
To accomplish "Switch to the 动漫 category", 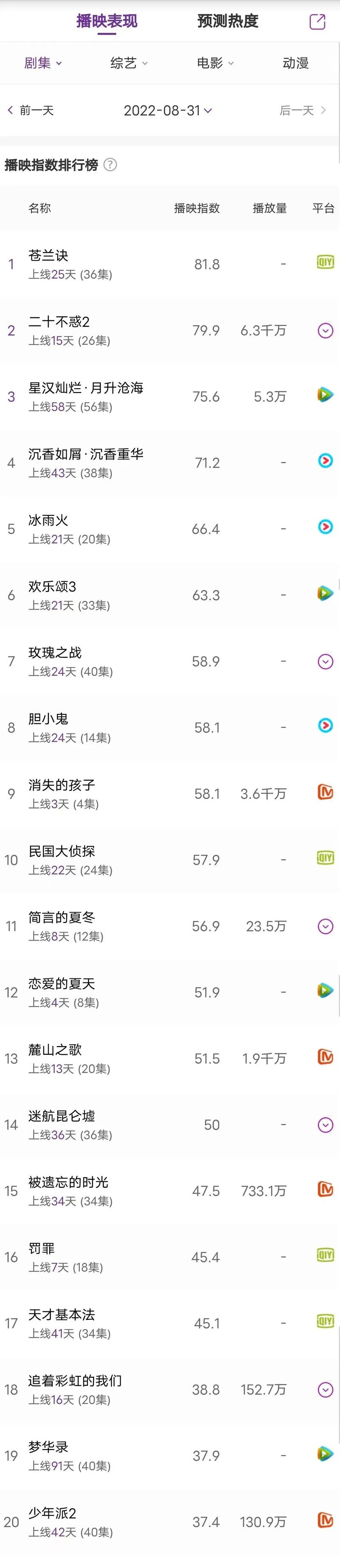I will [x=295, y=63].
